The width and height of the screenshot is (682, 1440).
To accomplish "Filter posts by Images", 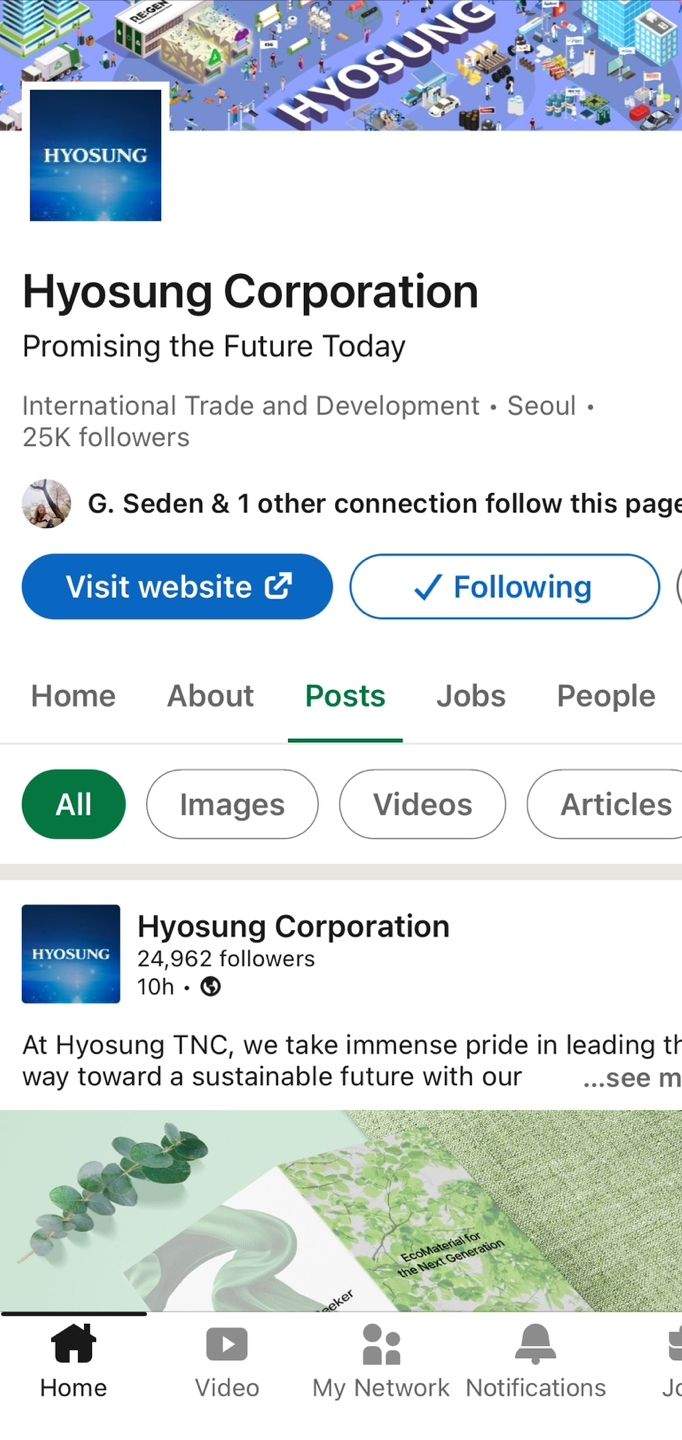I will coord(232,804).
